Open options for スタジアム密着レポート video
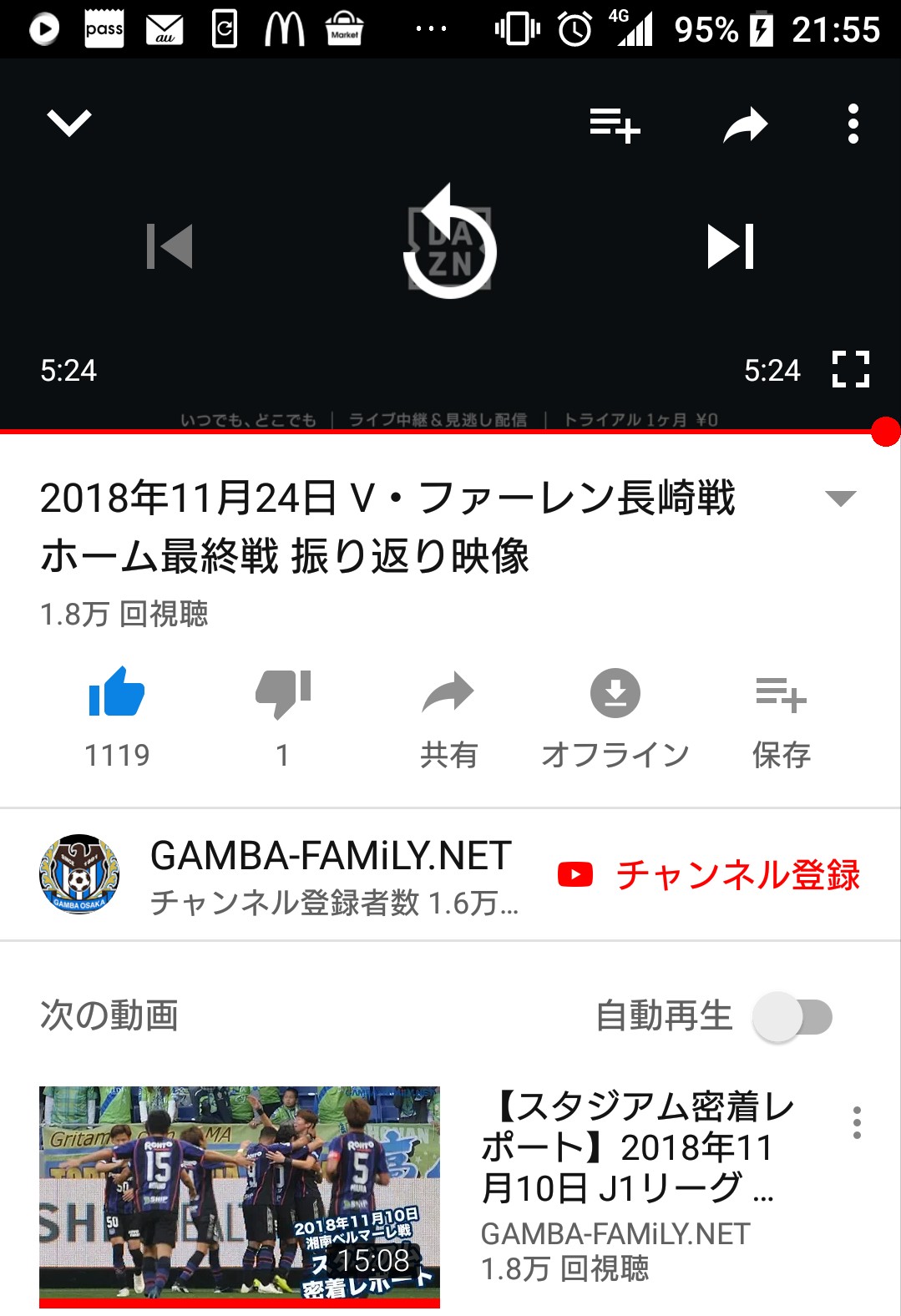The height and width of the screenshot is (1316, 901). (x=857, y=1123)
